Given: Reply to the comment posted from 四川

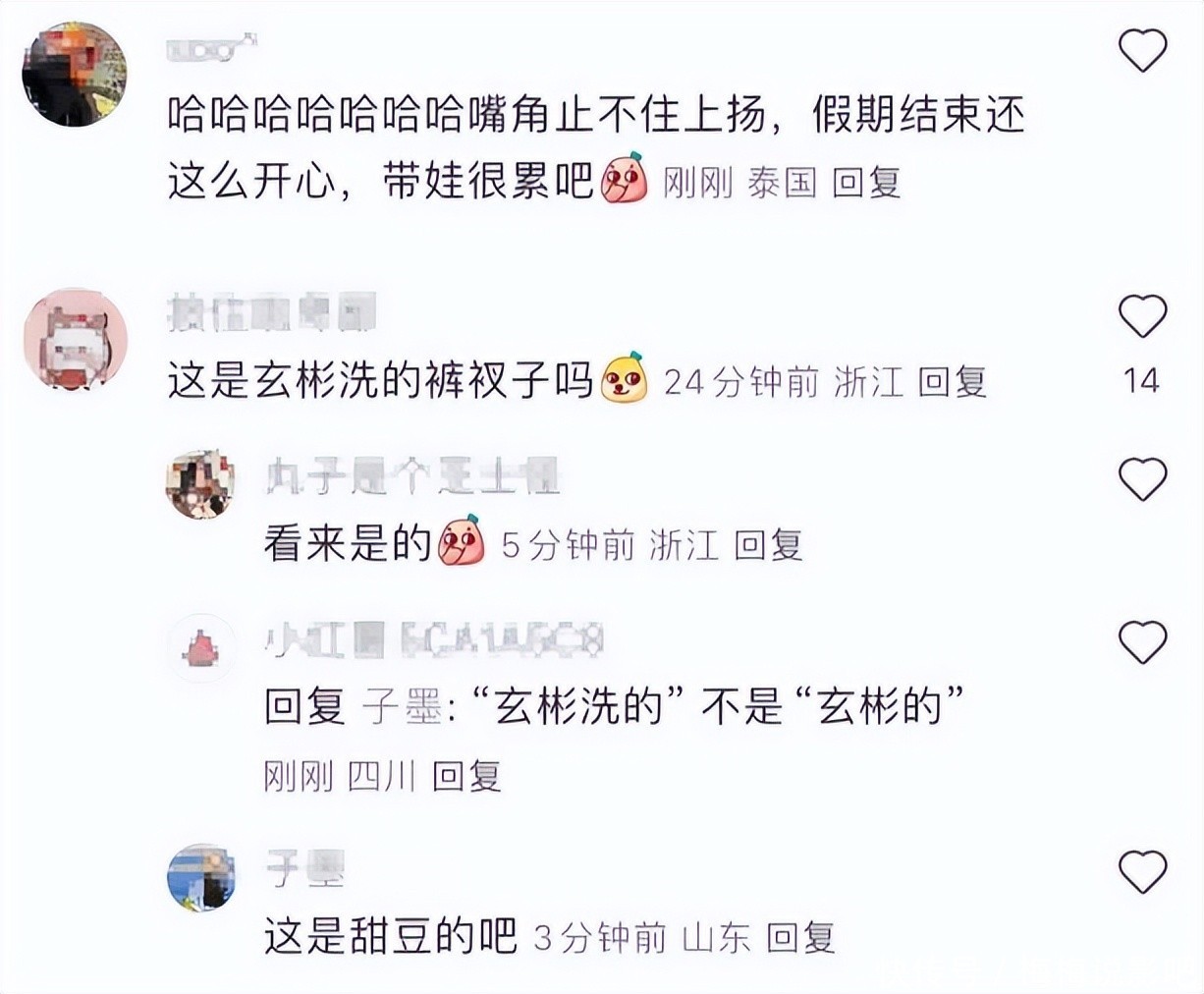Looking at the screenshot, I should (x=466, y=777).
